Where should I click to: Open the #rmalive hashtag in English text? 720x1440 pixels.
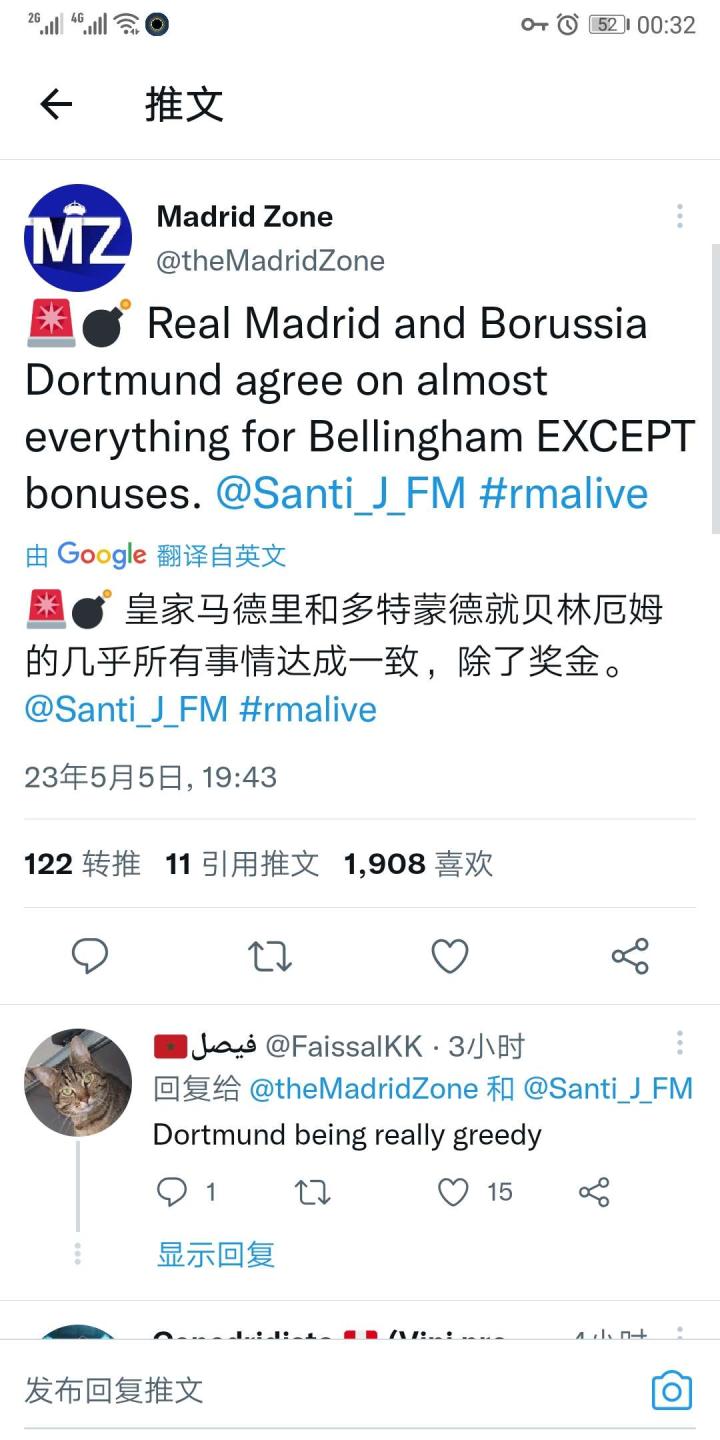564,493
